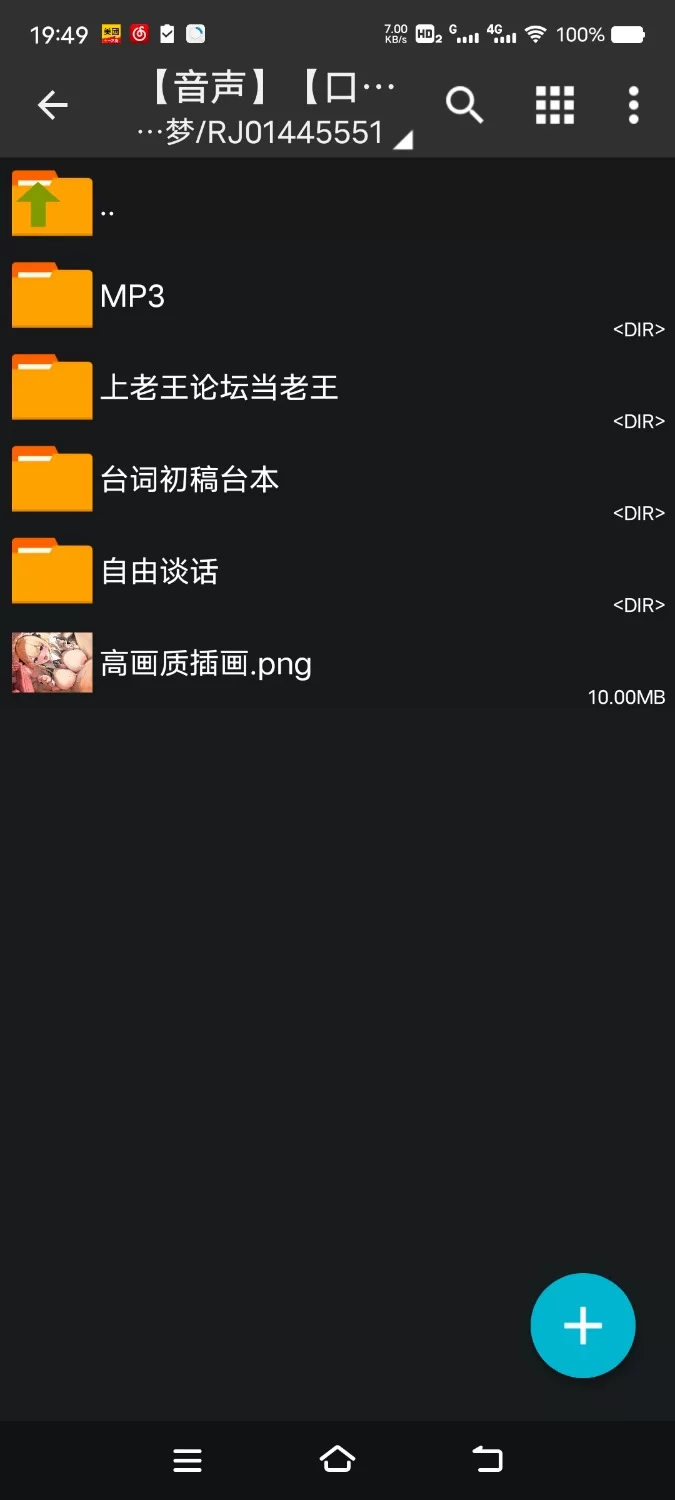Go back using the app bar arrow
Viewport: 675px width, 1500px height.
[52, 104]
